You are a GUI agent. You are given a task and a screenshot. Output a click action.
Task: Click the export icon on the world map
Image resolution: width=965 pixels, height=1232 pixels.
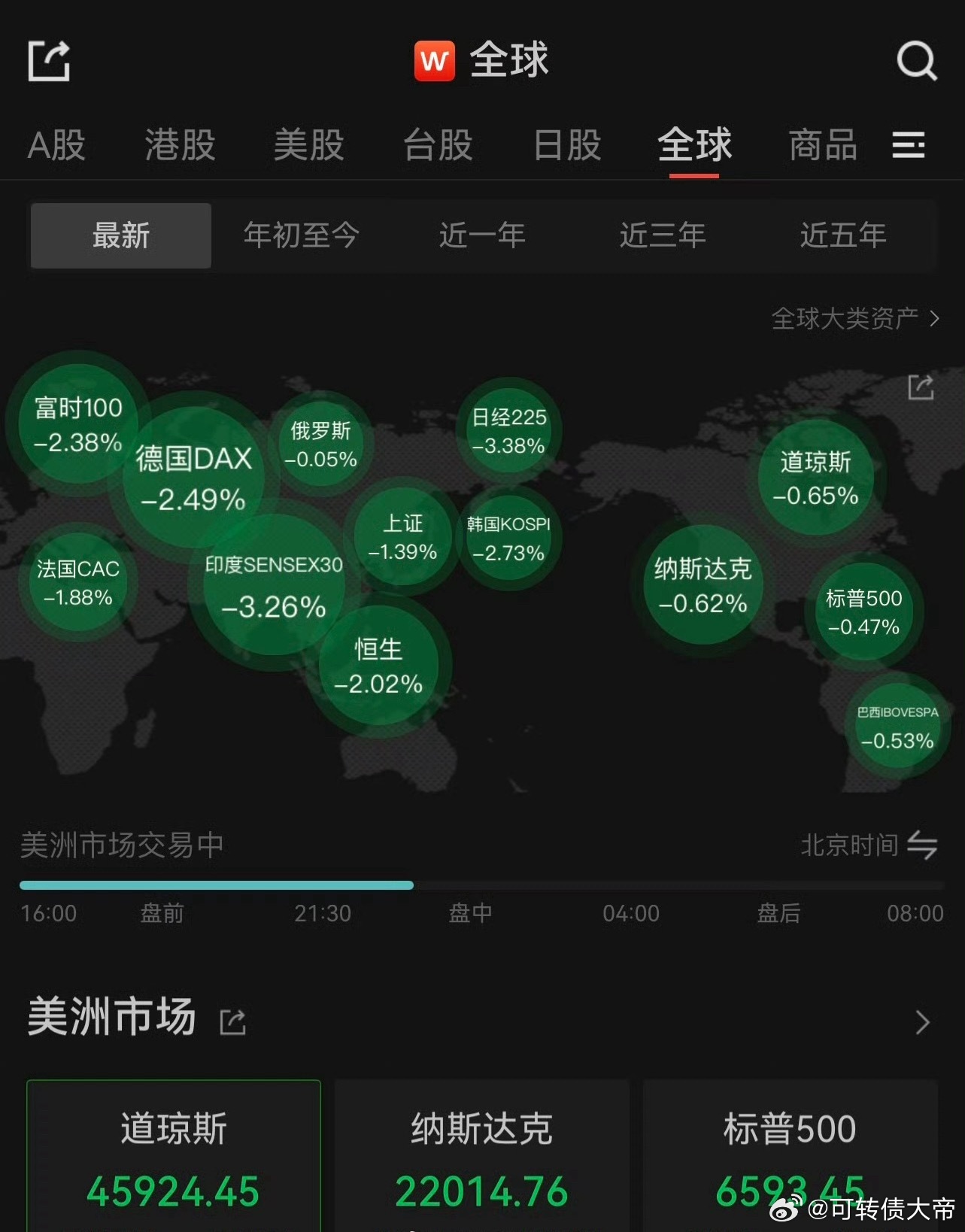[x=921, y=388]
